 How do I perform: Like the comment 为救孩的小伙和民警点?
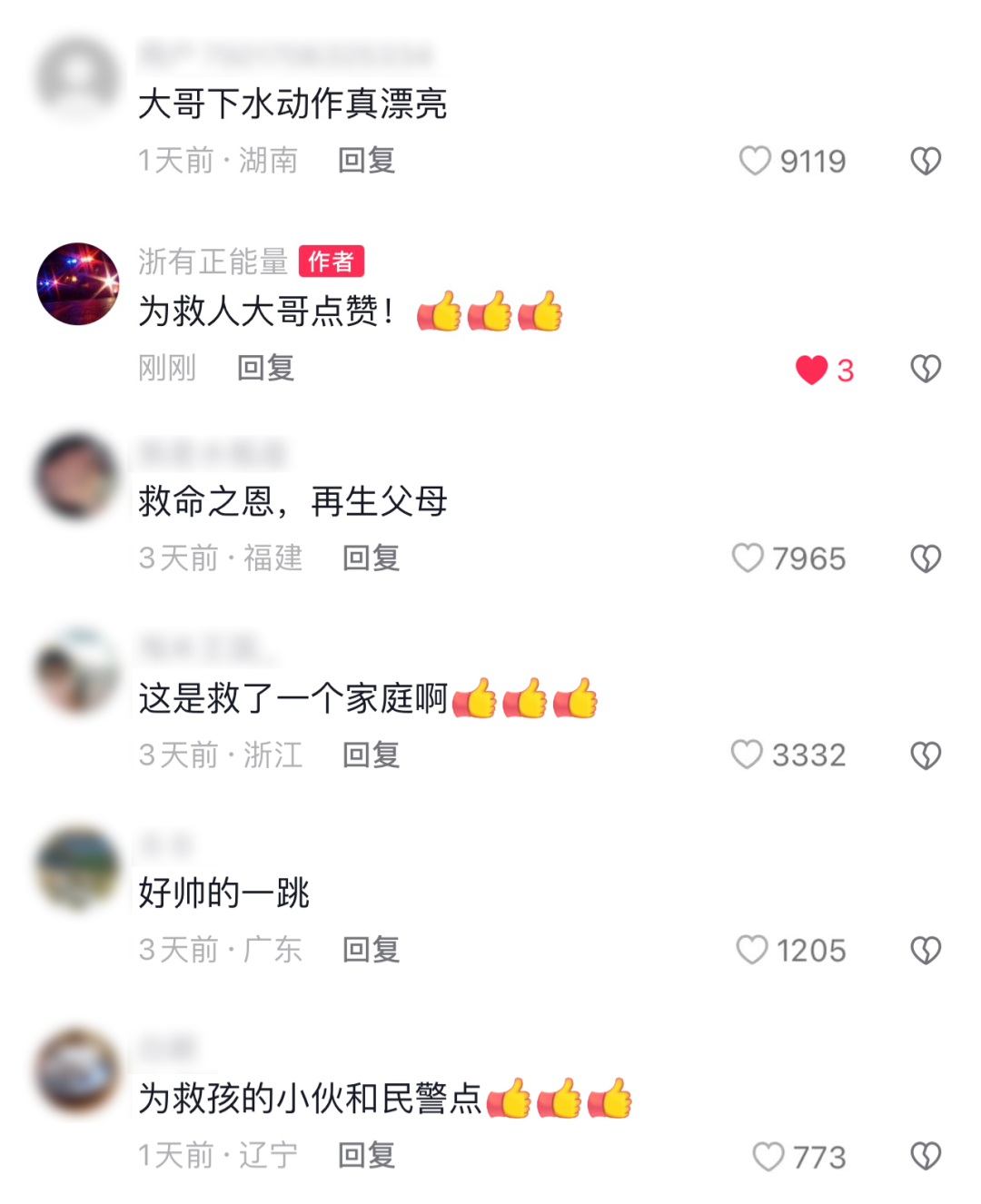click(x=768, y=1156)
